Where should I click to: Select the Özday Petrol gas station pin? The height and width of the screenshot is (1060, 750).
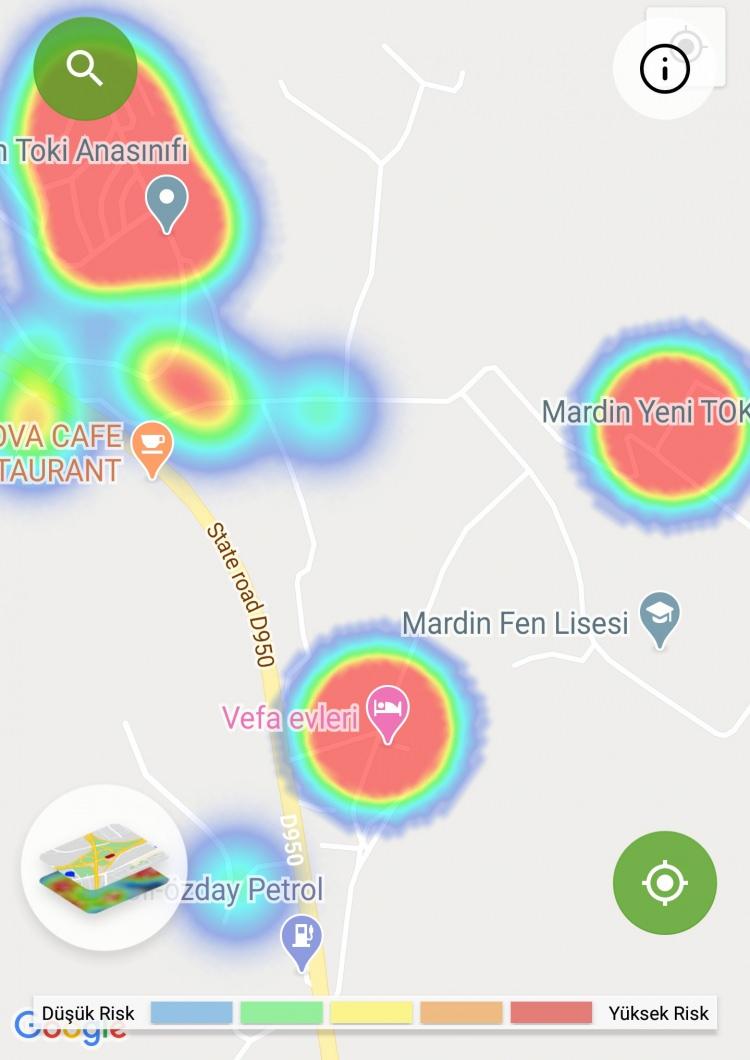click(x=303, y=940)
